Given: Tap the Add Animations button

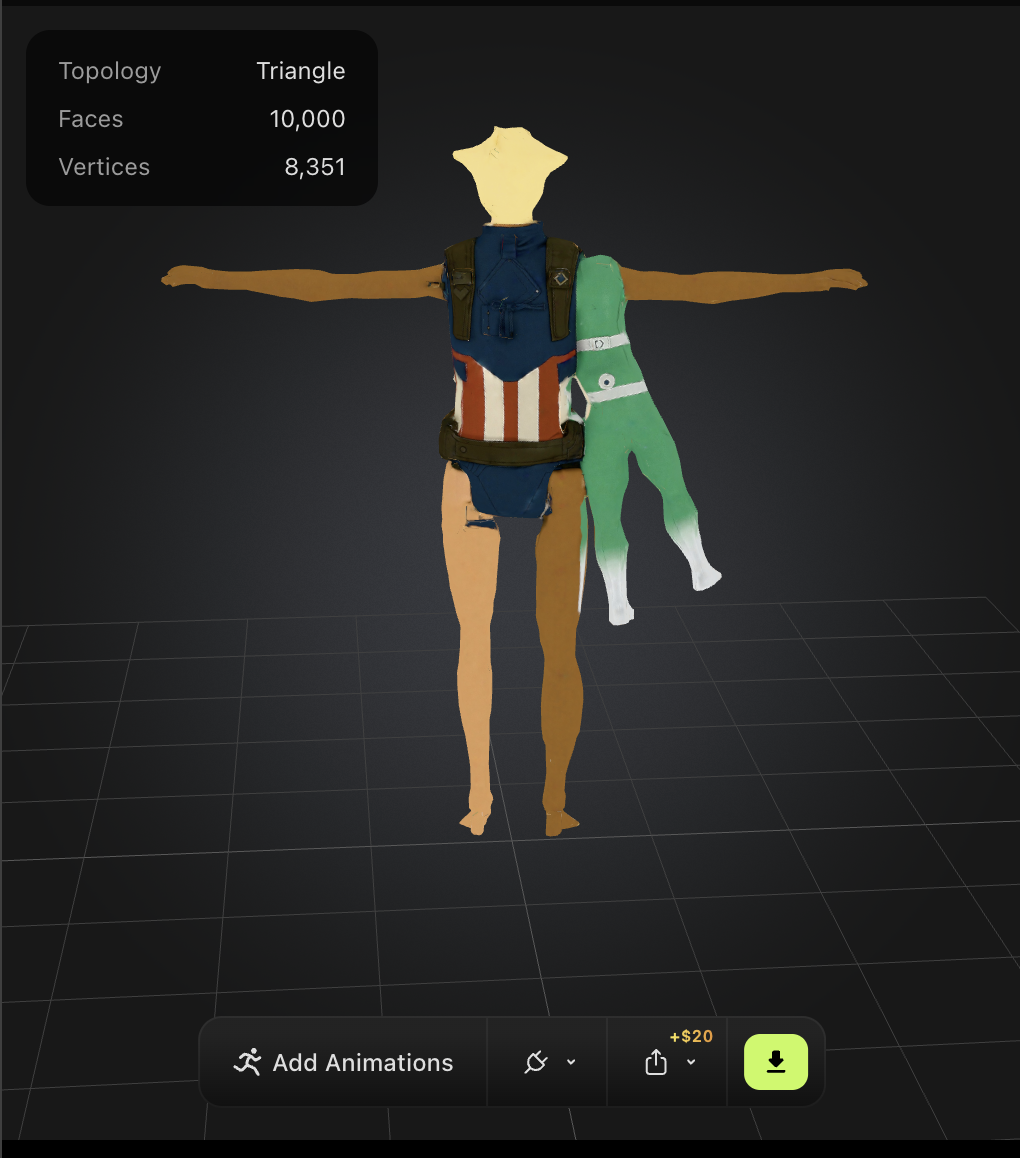Looking at the screenshot, I should (343, 1062).
